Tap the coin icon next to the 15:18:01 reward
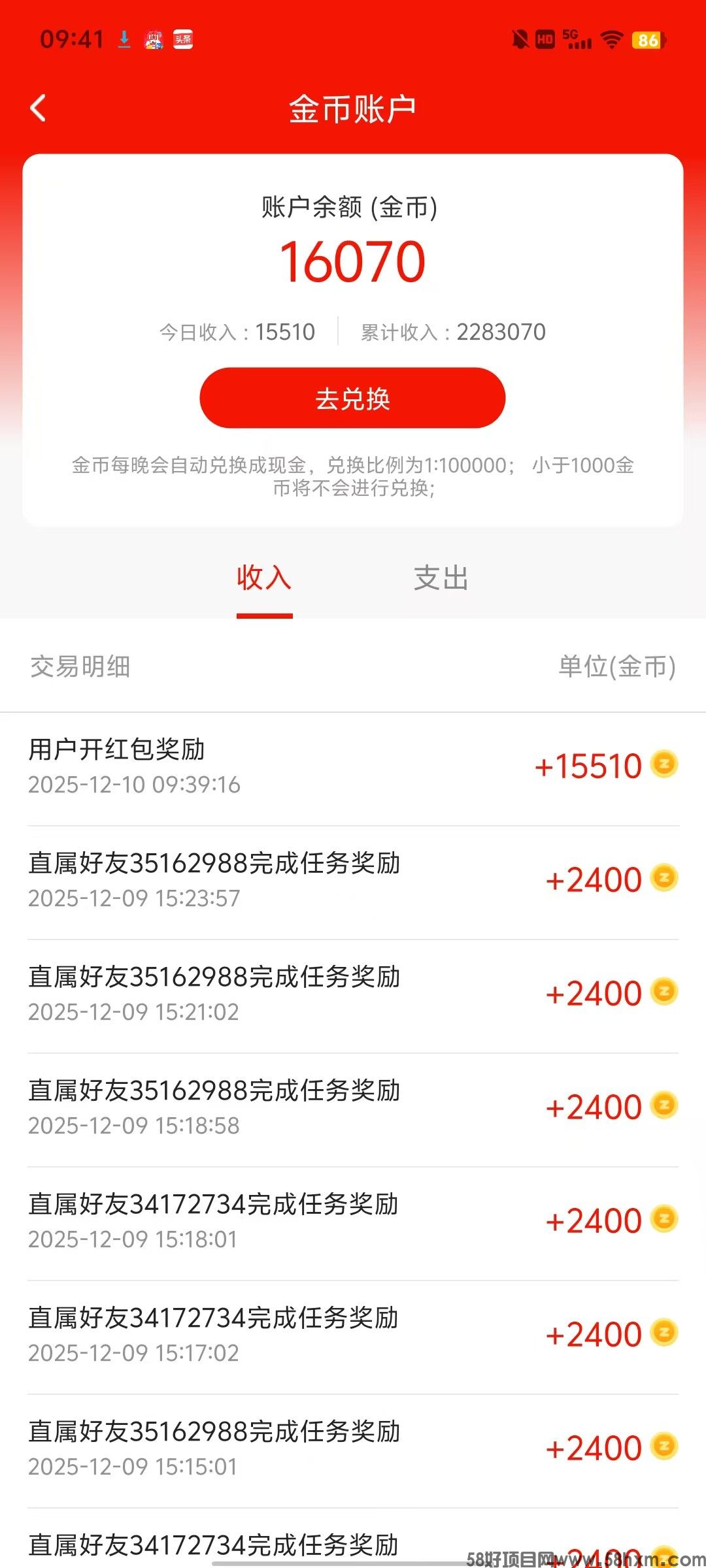 [x=665, y=1219]
